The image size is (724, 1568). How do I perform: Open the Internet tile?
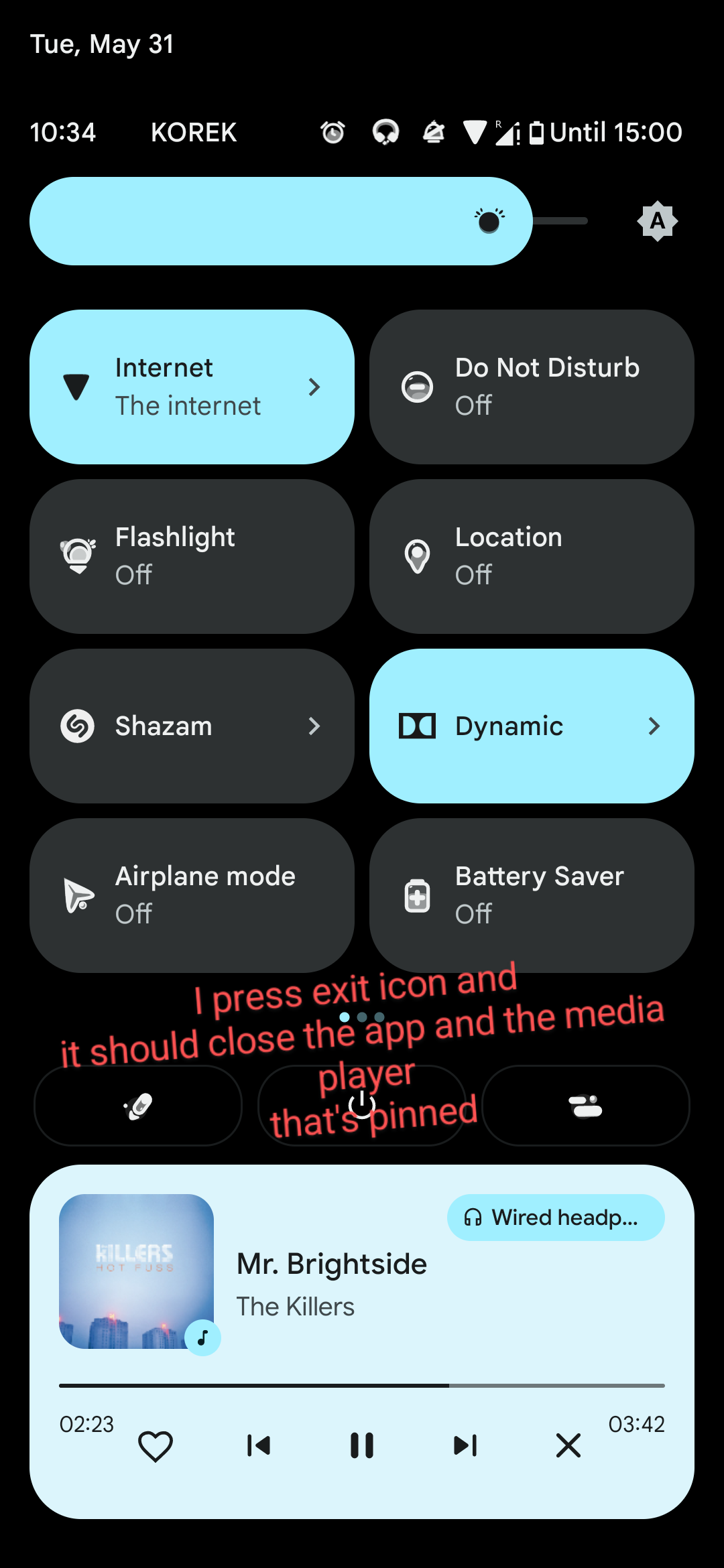(192, 387)
